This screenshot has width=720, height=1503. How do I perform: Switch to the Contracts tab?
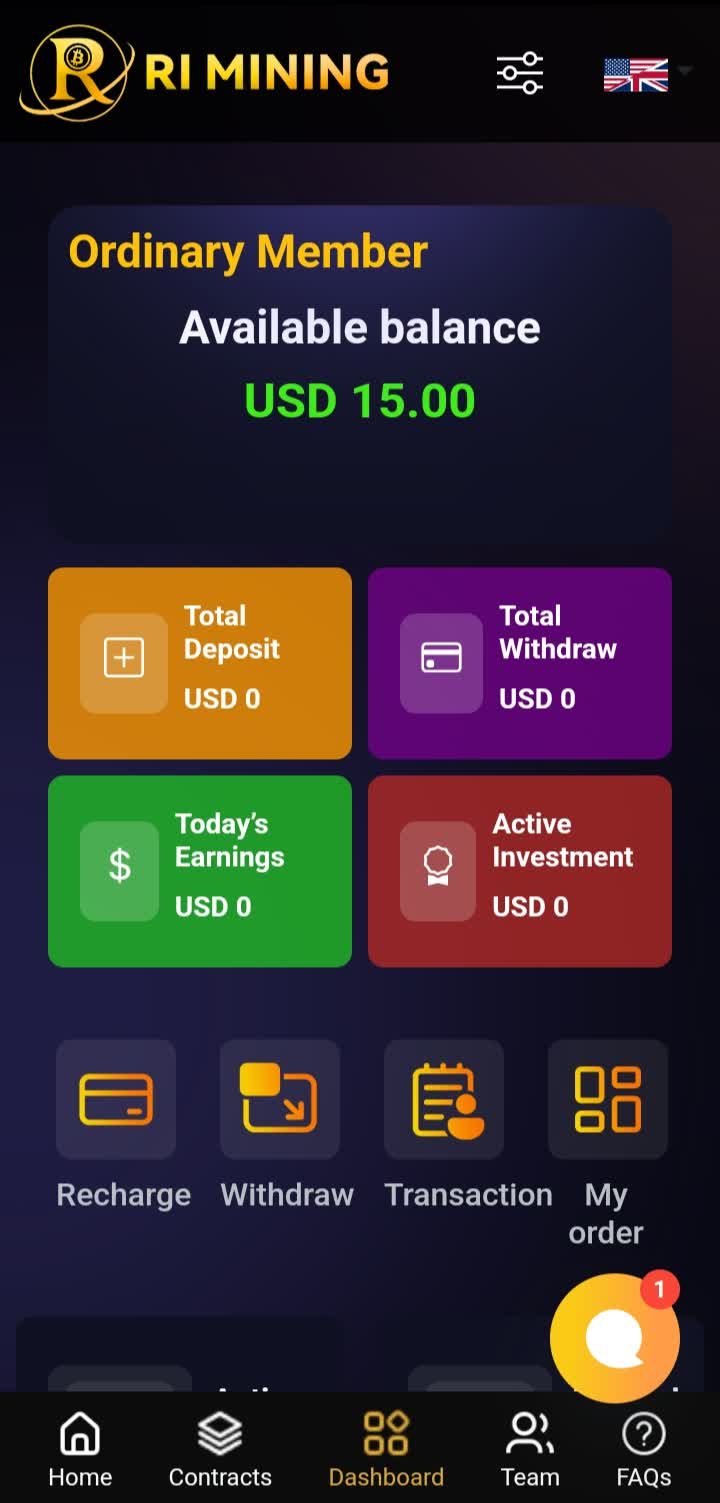coord(220,1449)
